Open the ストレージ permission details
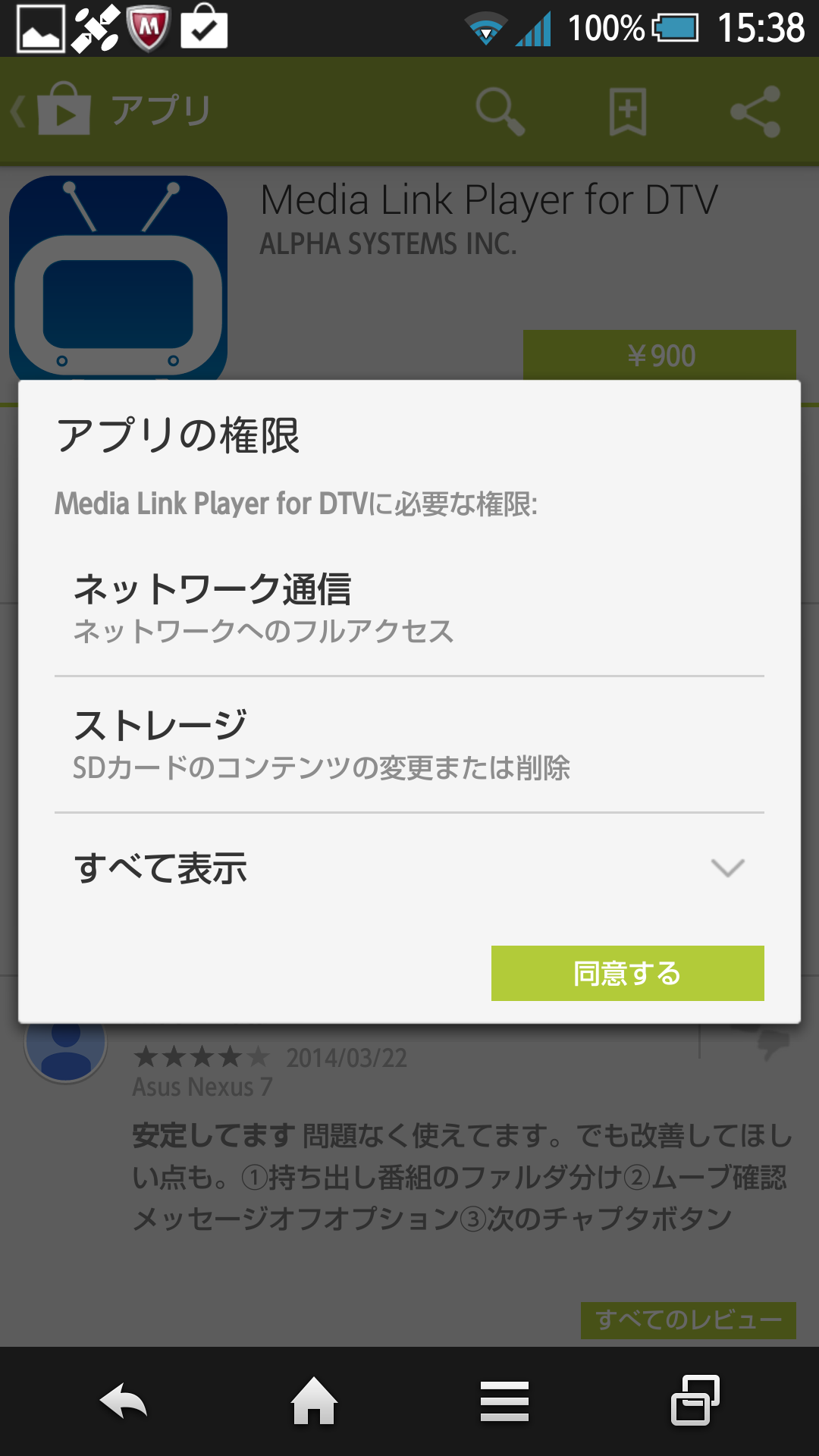819x1456 pixels. [409, 745]
